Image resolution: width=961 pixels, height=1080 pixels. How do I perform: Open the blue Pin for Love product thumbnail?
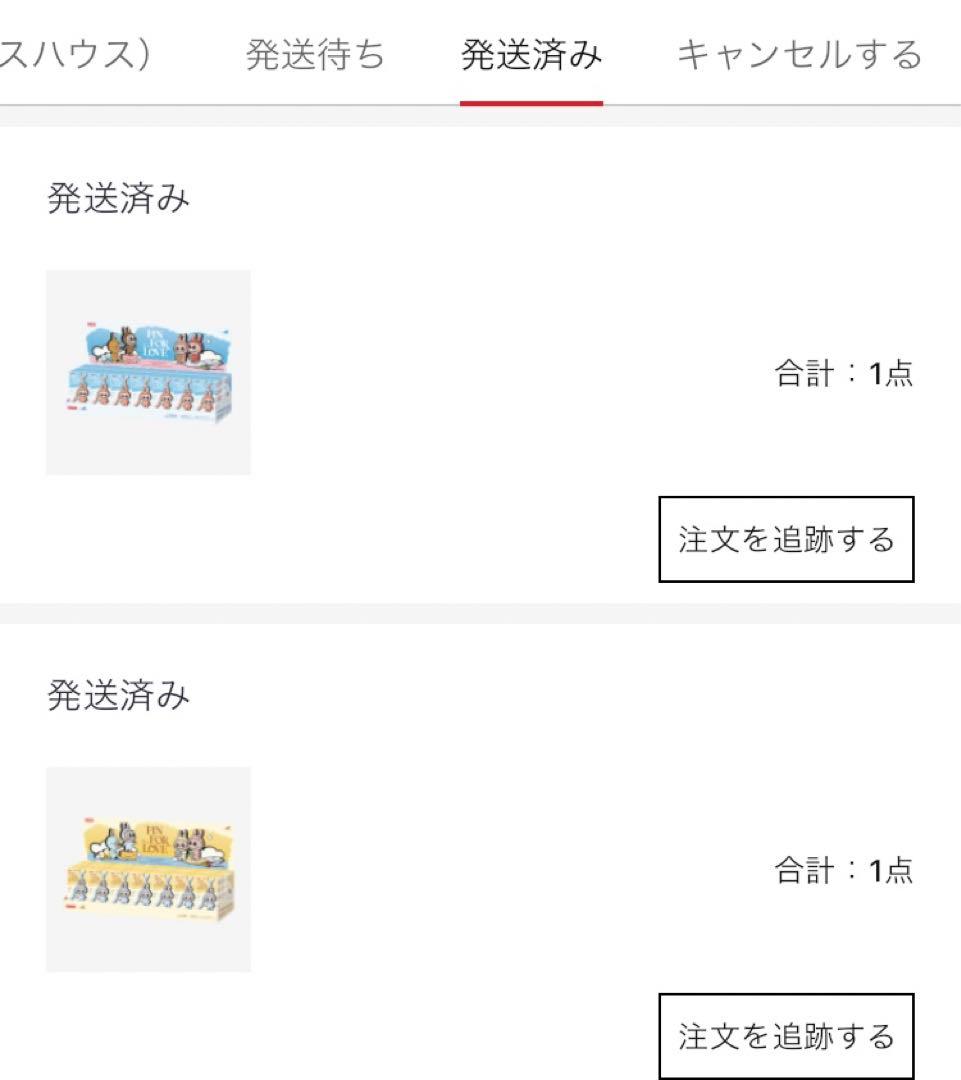tap(148, 372)
